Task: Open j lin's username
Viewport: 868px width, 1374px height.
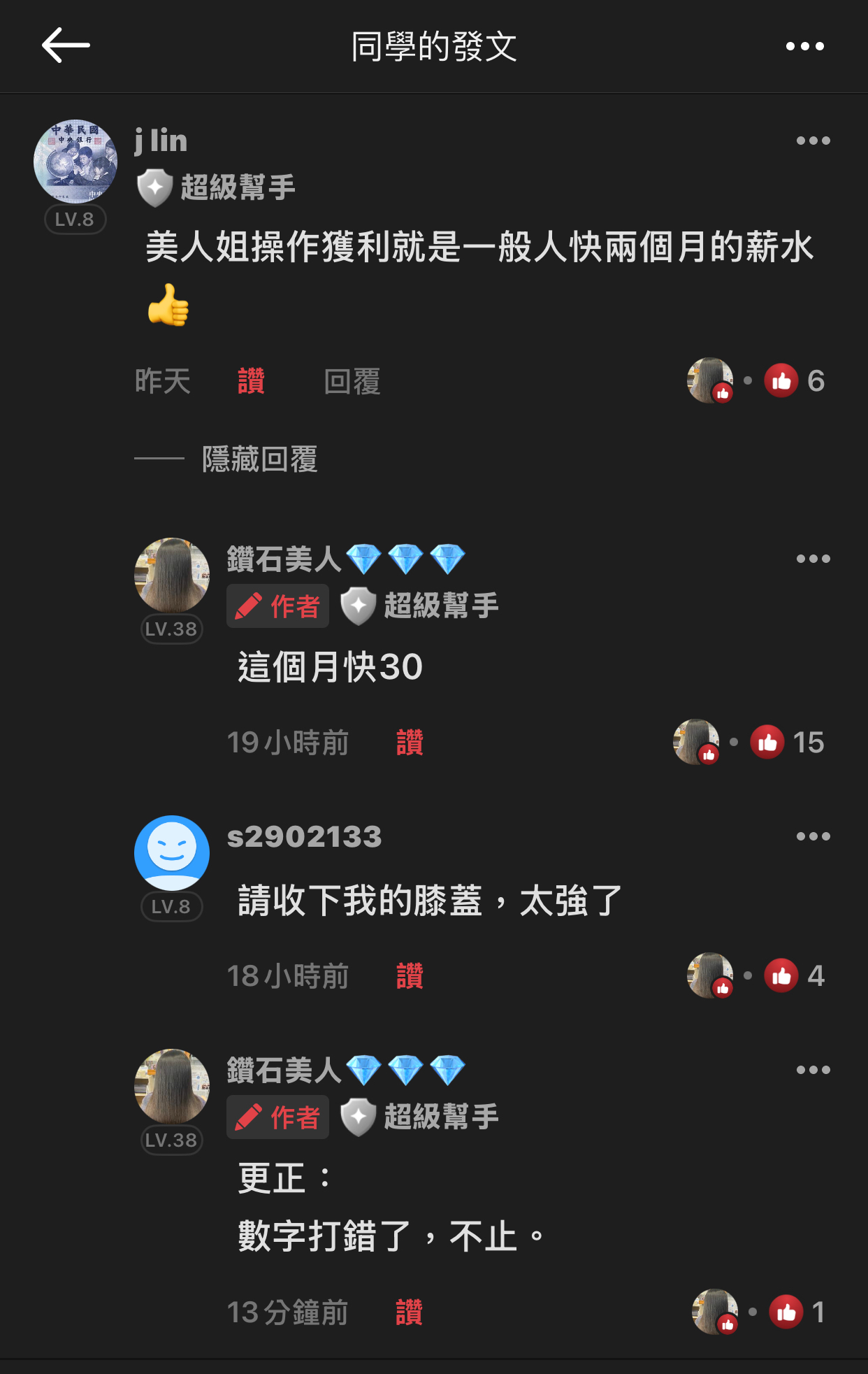Action: tap(161, 141)
